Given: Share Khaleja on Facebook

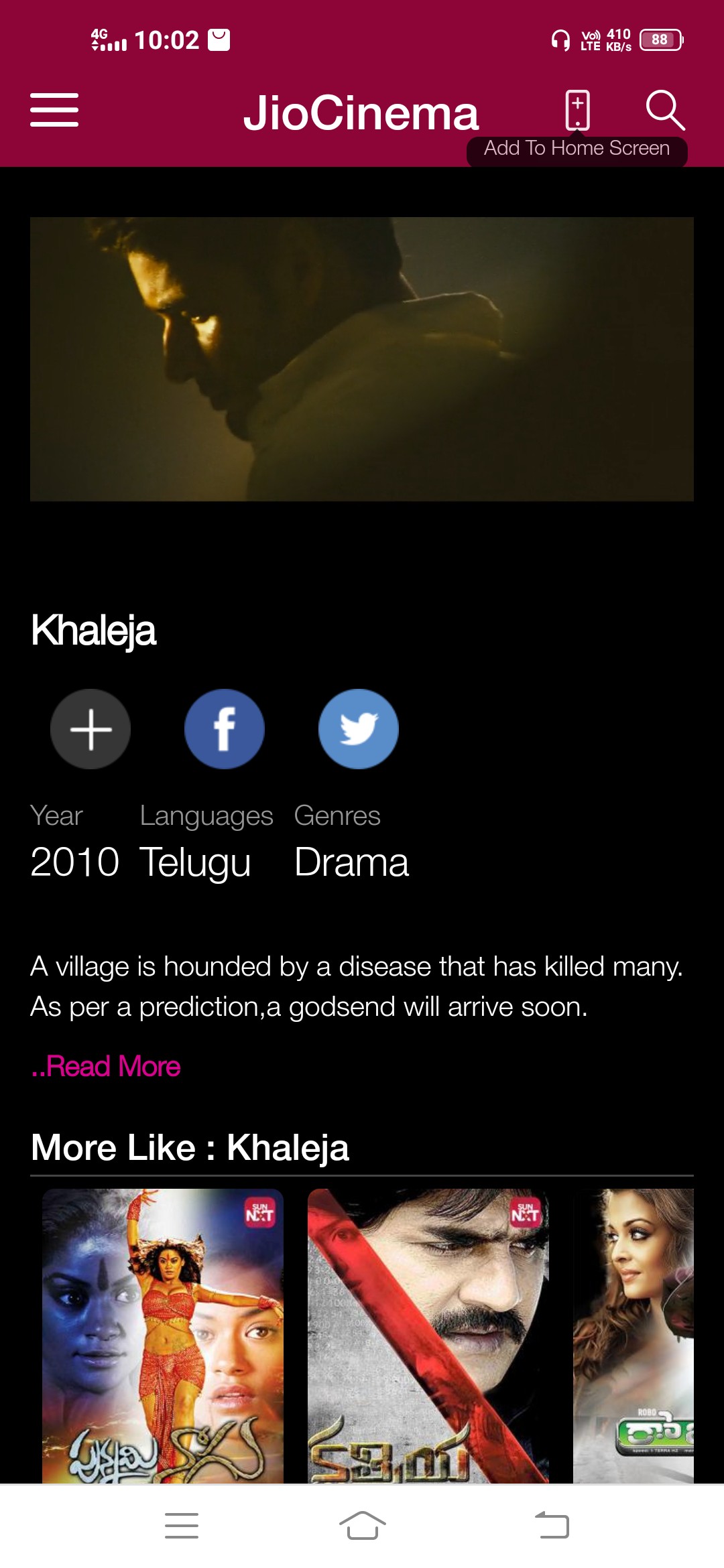Looking at the screenshot, I should point(225,729).
